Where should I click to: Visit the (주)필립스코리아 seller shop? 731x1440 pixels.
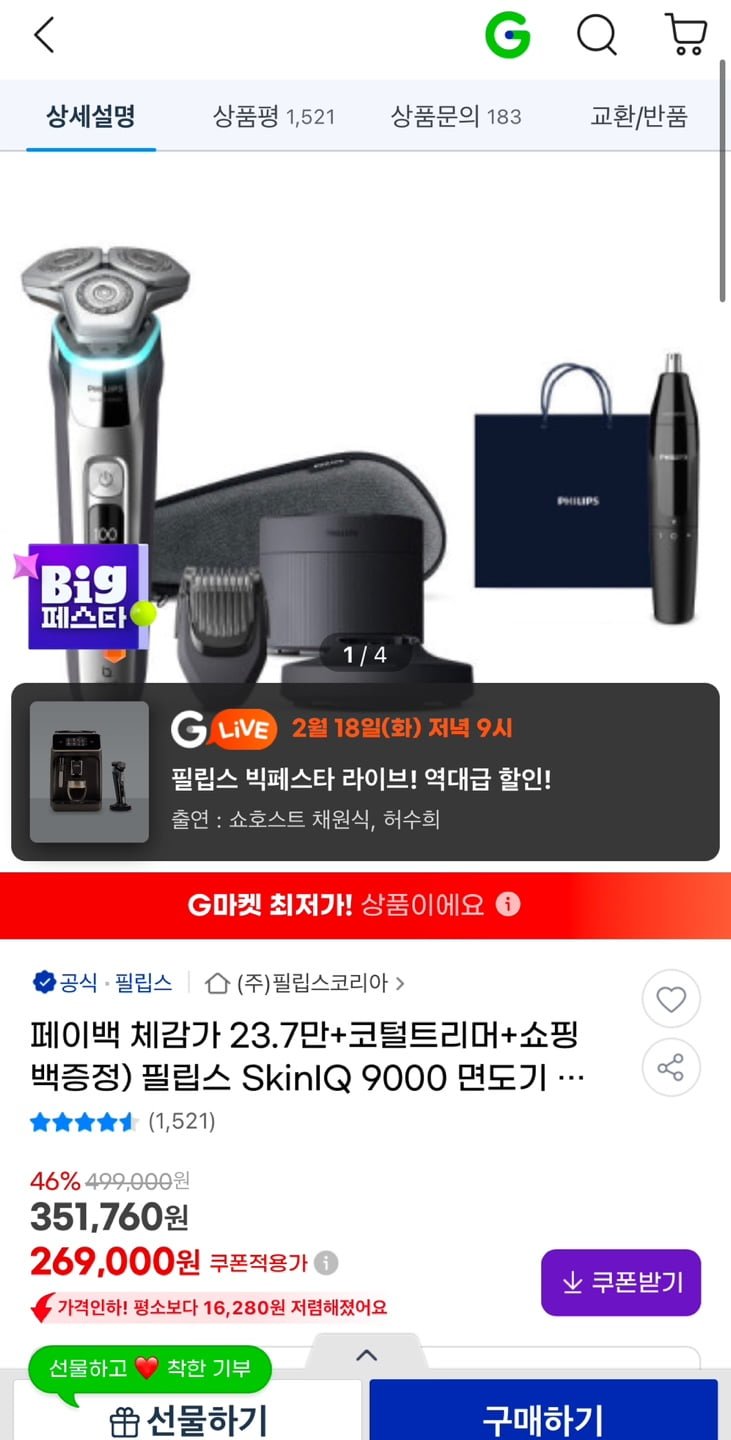(x=305, y=983)
